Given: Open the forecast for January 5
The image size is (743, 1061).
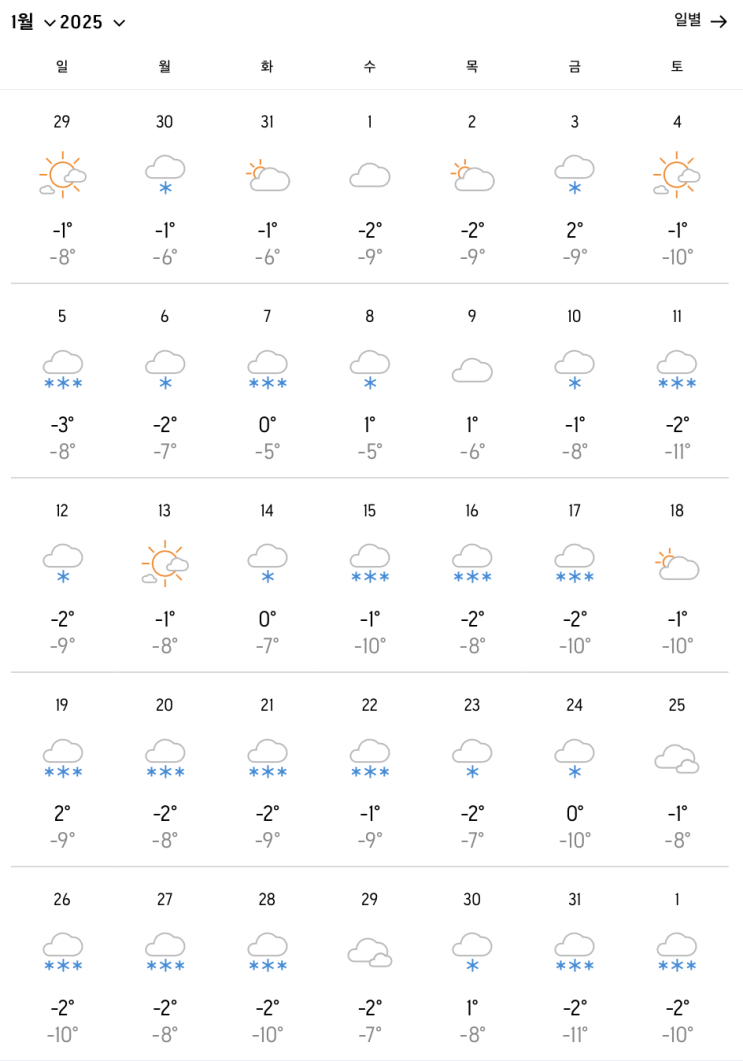Looking at the screenshot, I should click(62, 380).
